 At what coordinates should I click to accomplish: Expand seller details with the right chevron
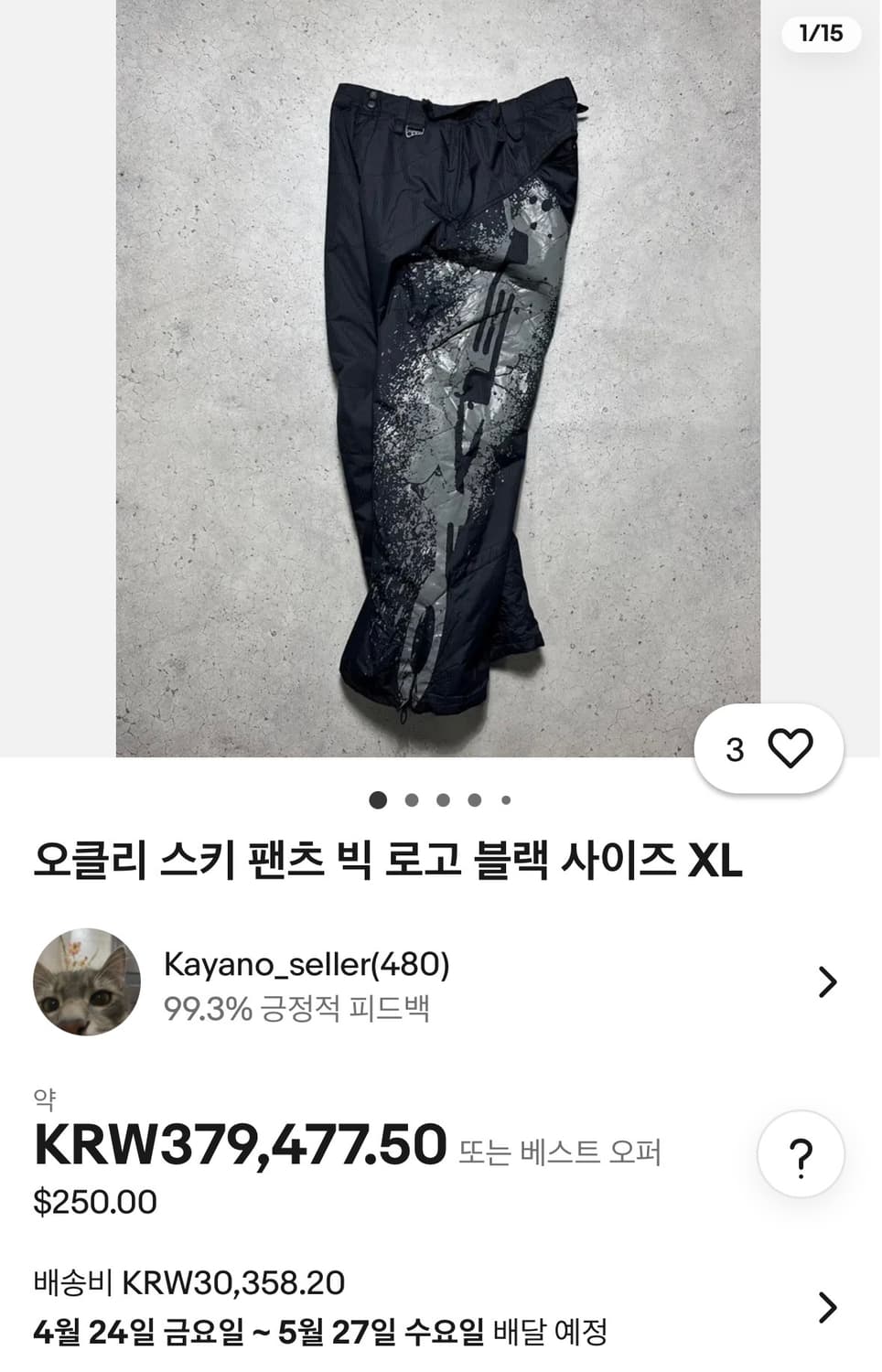click(831, 981)
